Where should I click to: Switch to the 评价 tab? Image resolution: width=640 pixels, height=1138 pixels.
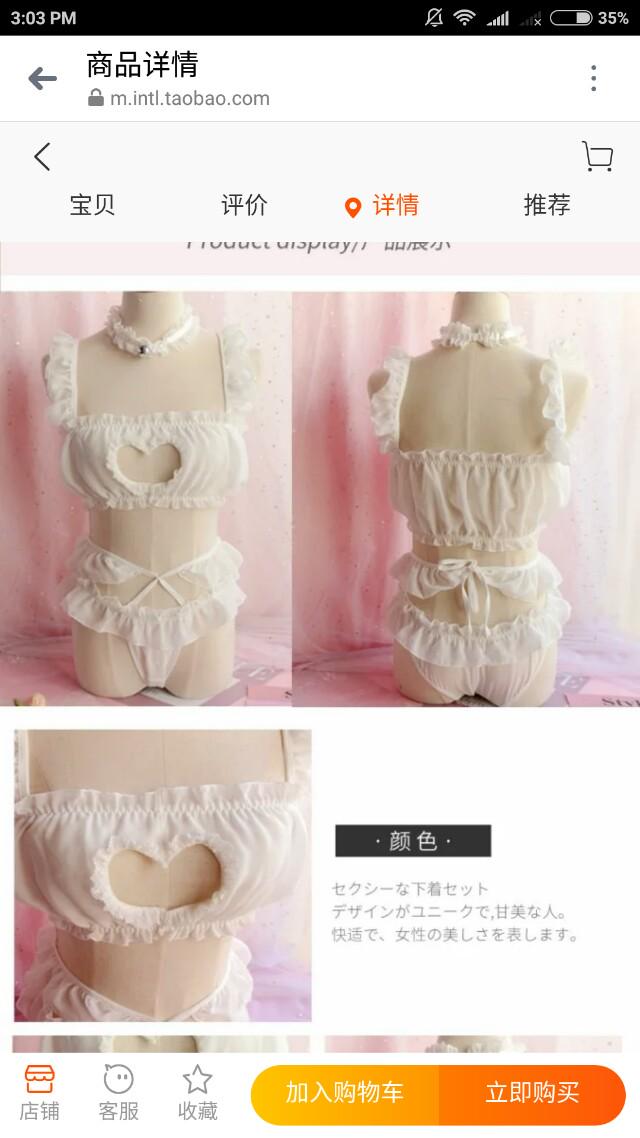click(x=244, y=205)
